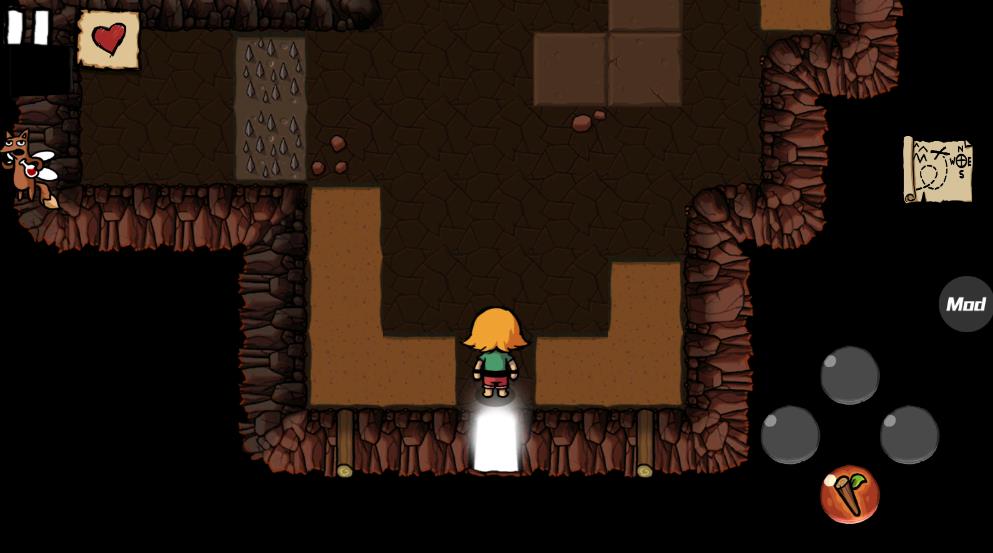Open the Mod menu button

965,304
